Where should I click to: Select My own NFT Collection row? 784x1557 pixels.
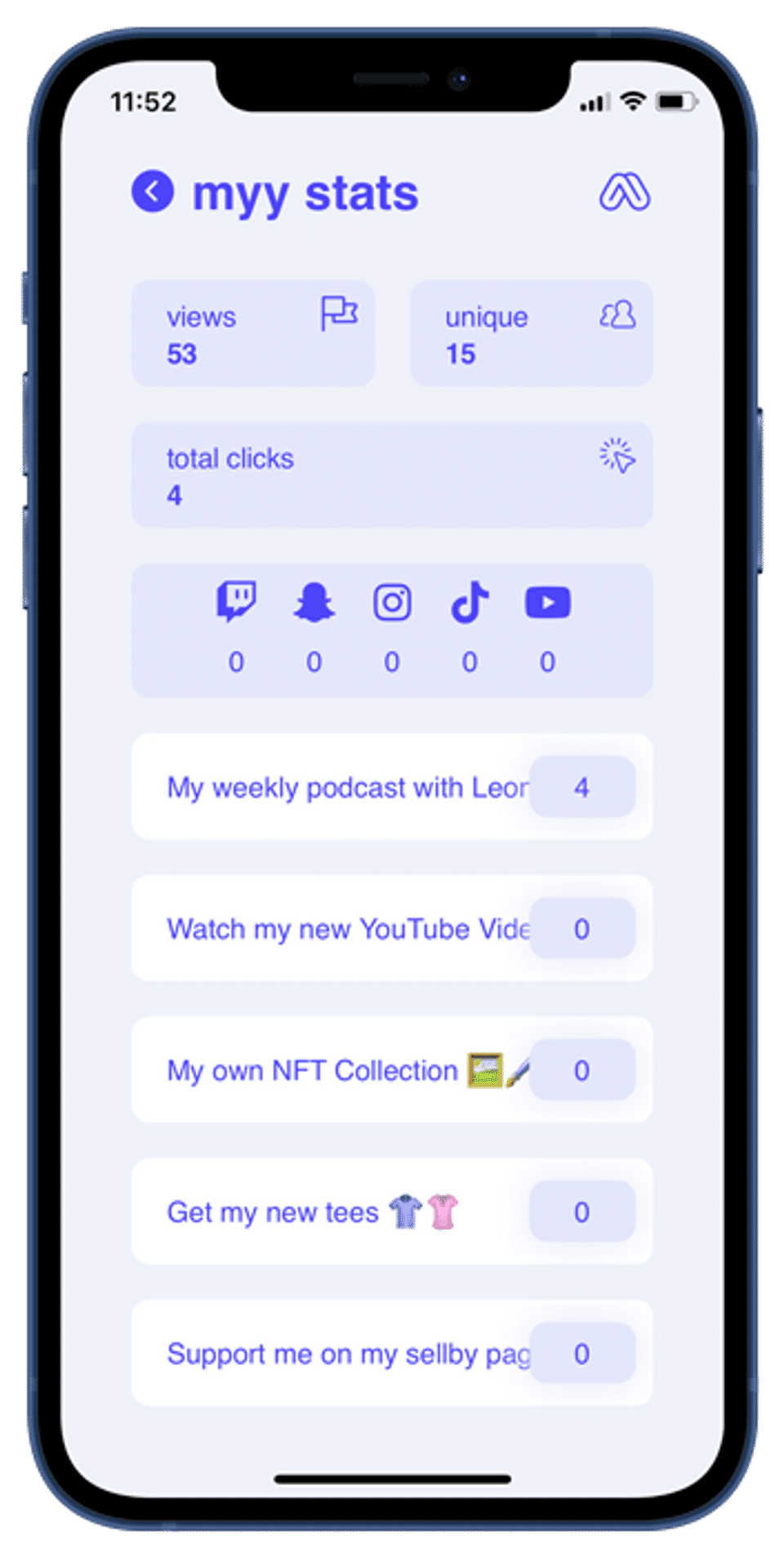(347, 1070)
